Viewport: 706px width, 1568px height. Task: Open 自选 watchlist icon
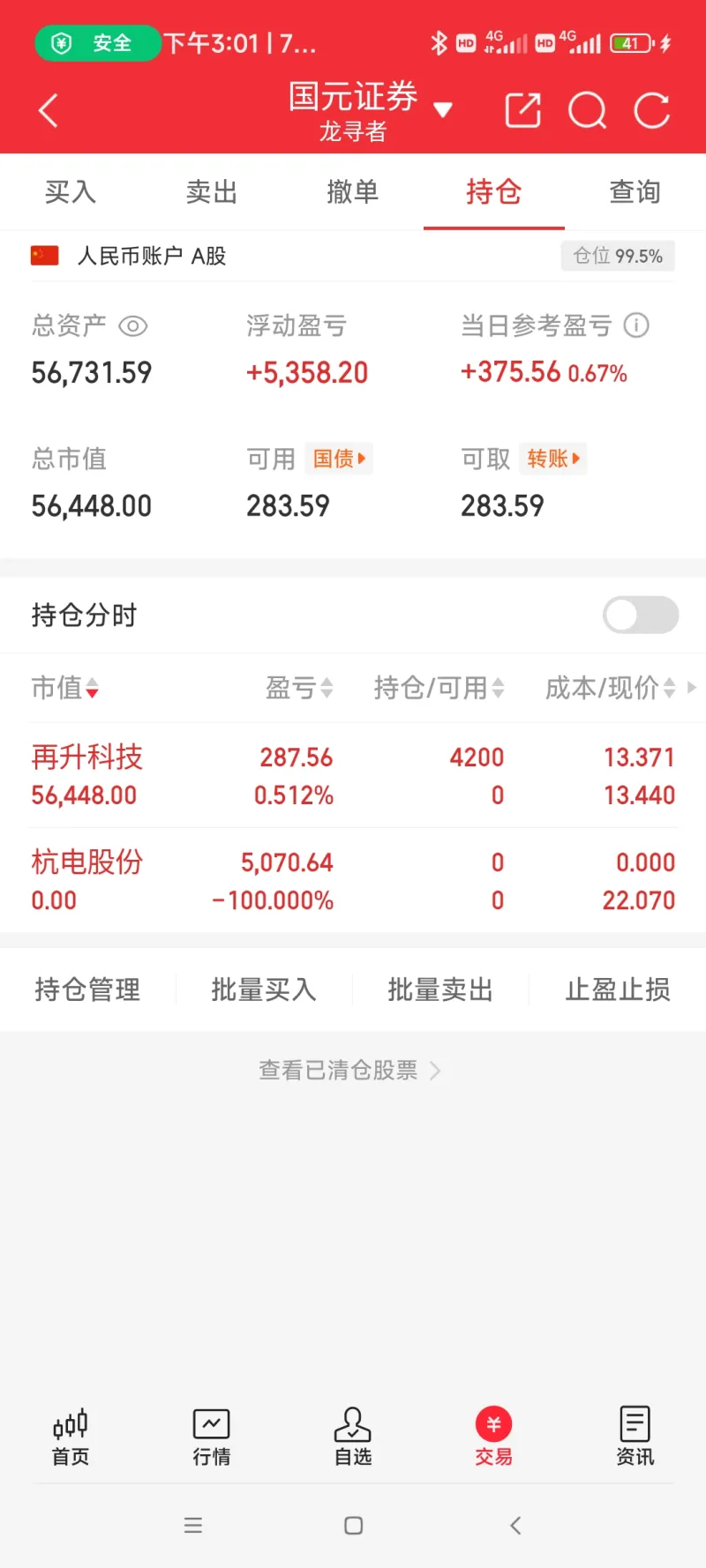pos(352,1436)
